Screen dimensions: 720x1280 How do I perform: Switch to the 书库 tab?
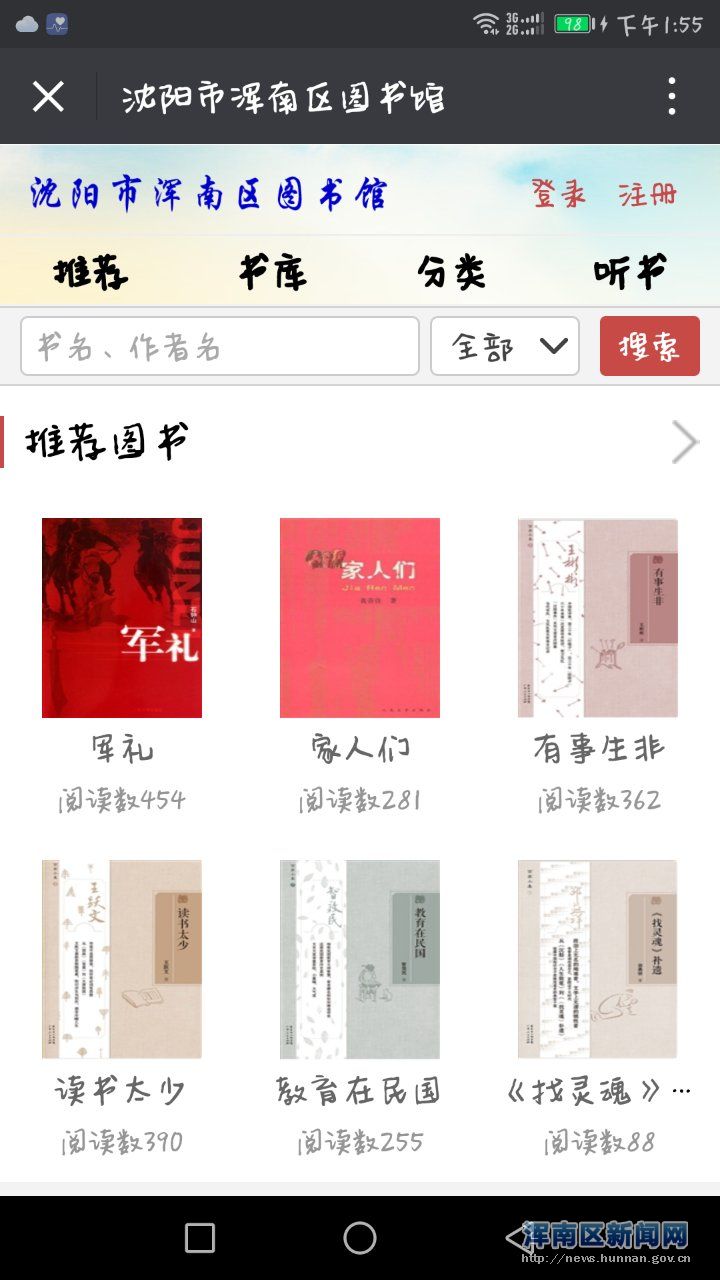(x=272, y=272)
